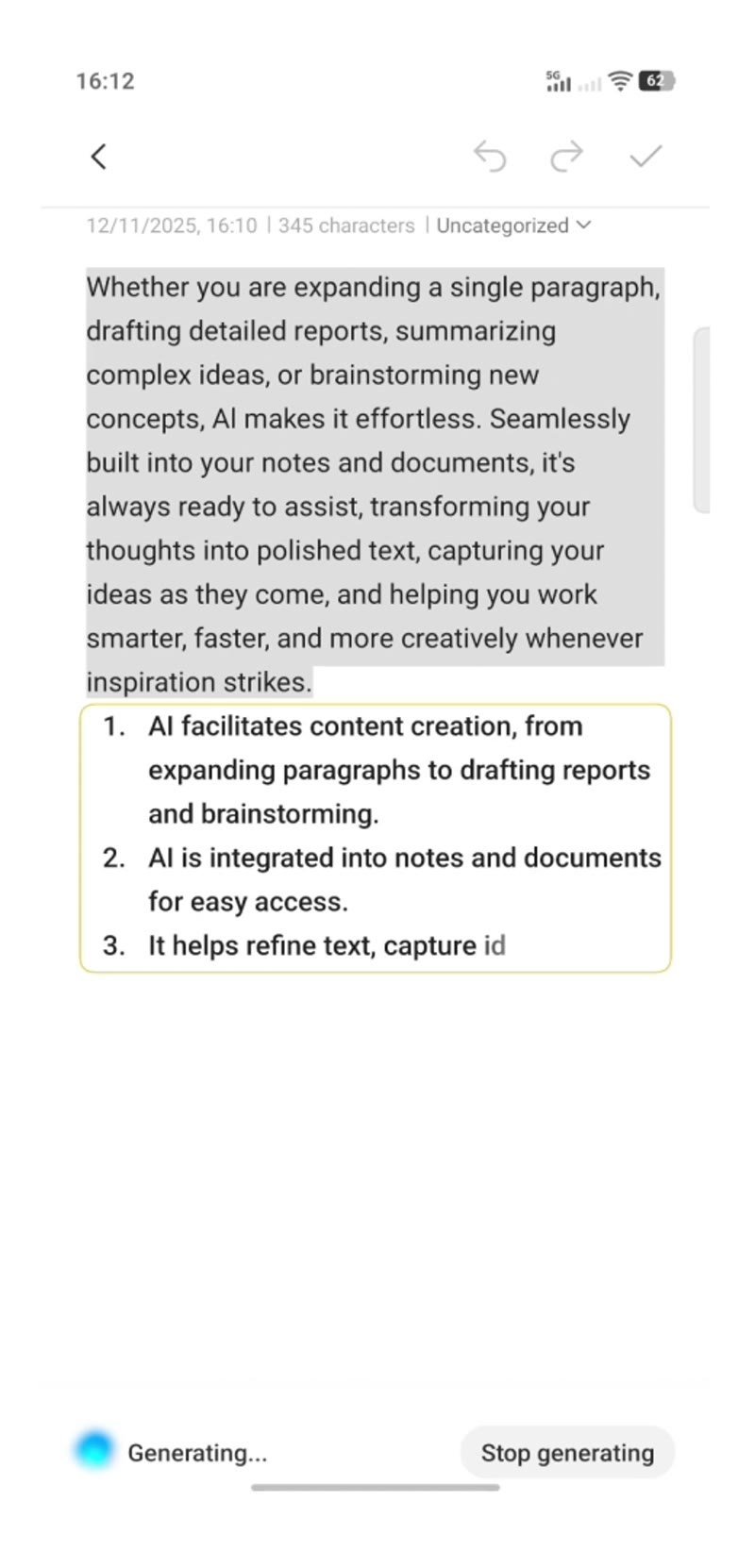Tap Stop generating

567,1452
